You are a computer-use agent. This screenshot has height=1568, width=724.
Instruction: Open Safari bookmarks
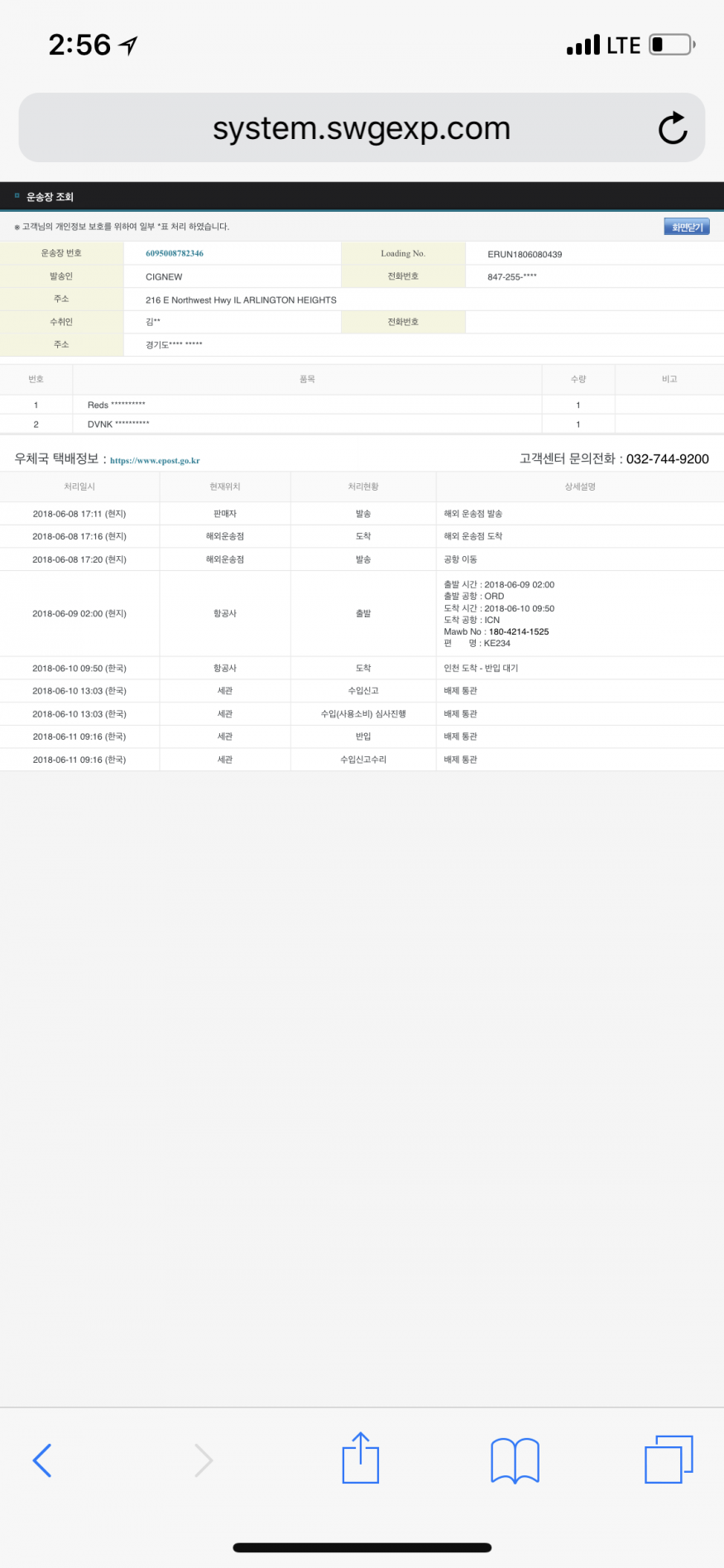pyautogui.click(x=515, y=1460)
